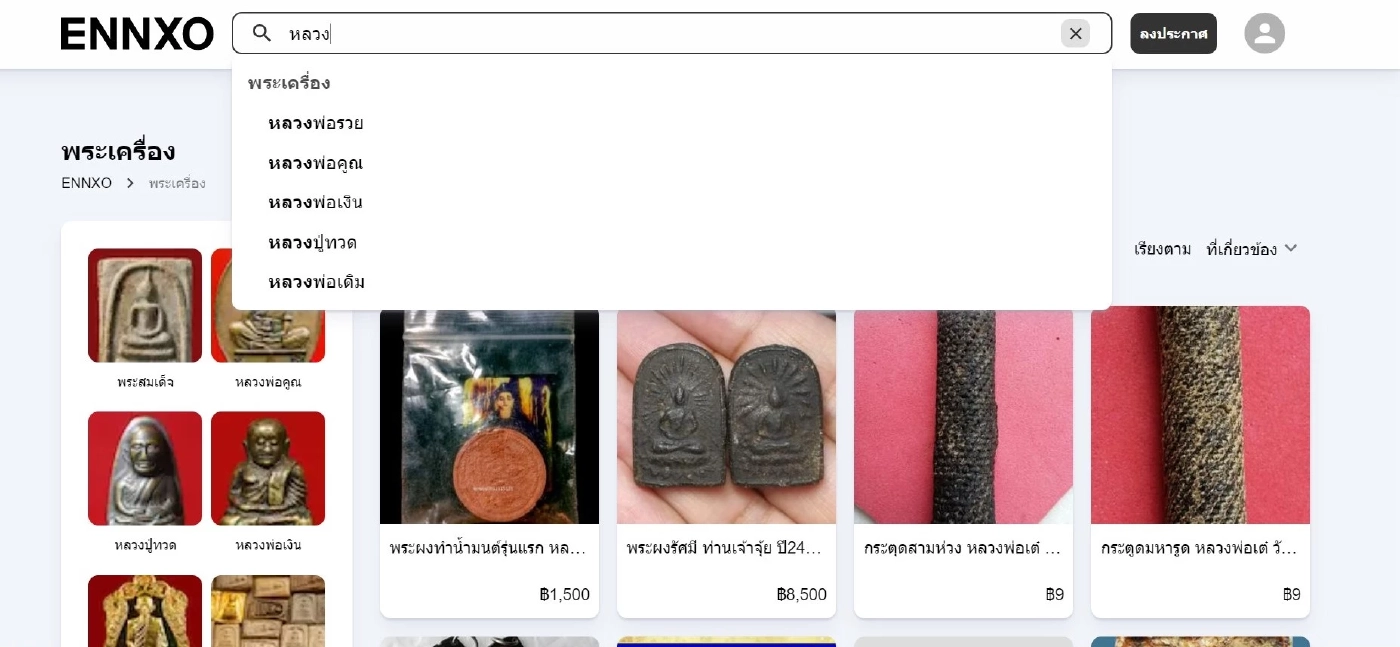Pick the หลวงพ่อเงิน search suggestion
Screen dimensions: 1400x647
pos(315,203)
